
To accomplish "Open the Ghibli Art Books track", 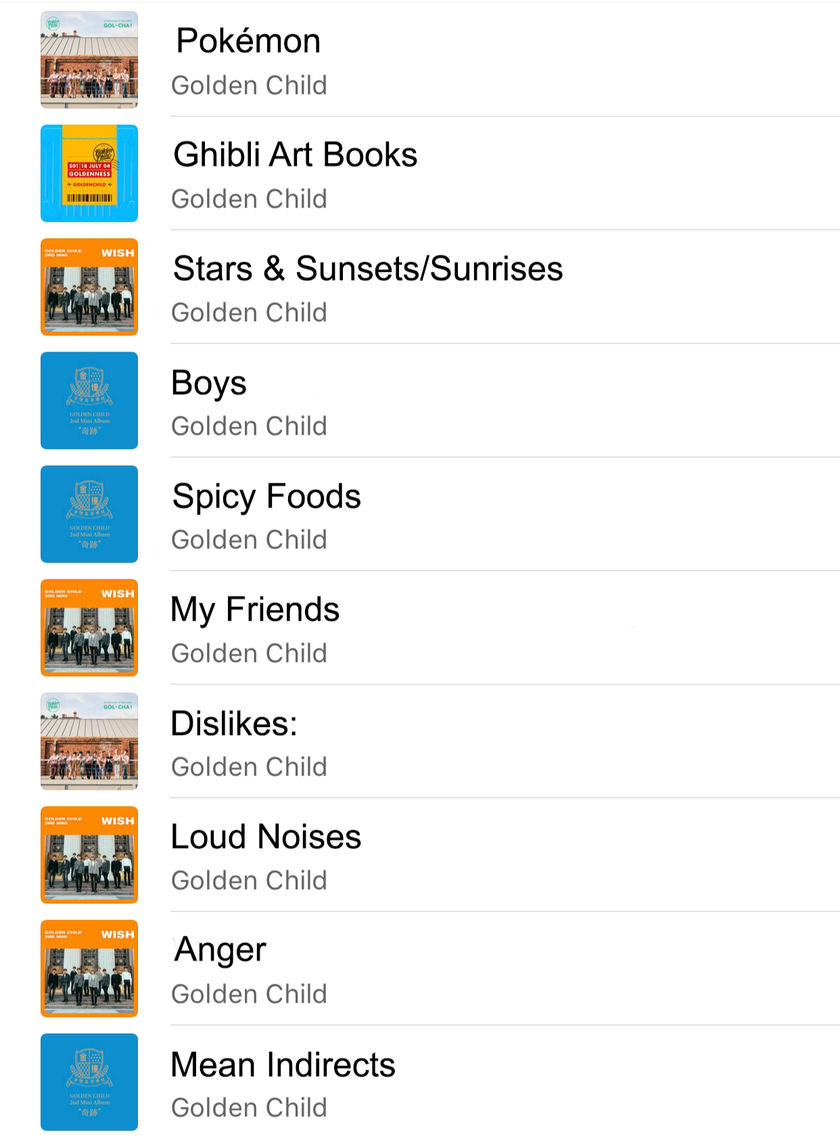I will [295, 155].
